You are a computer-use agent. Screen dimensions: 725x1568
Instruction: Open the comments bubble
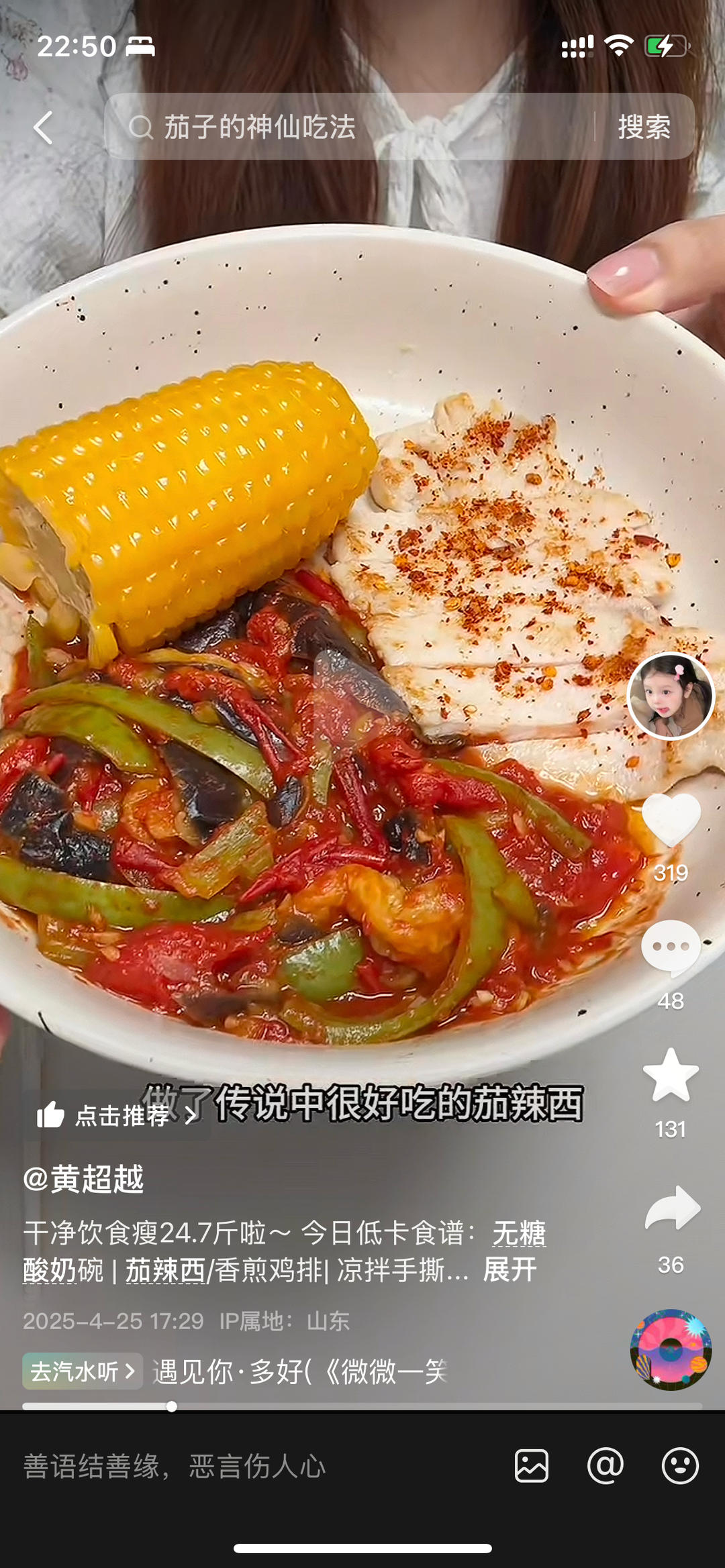(x=671, y=947)
